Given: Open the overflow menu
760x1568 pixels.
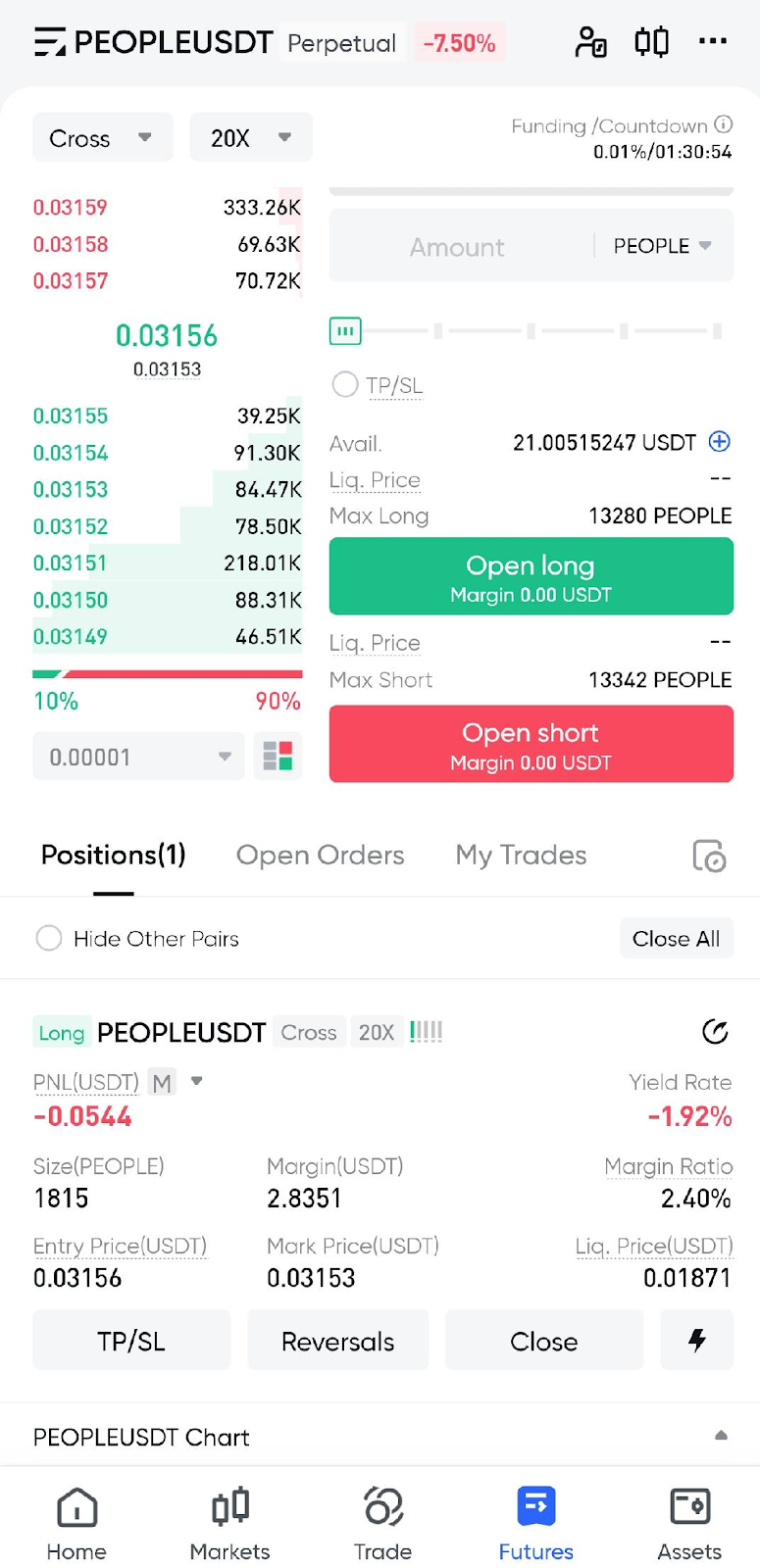Looking at the screenshot, I should tap(713, 41).
